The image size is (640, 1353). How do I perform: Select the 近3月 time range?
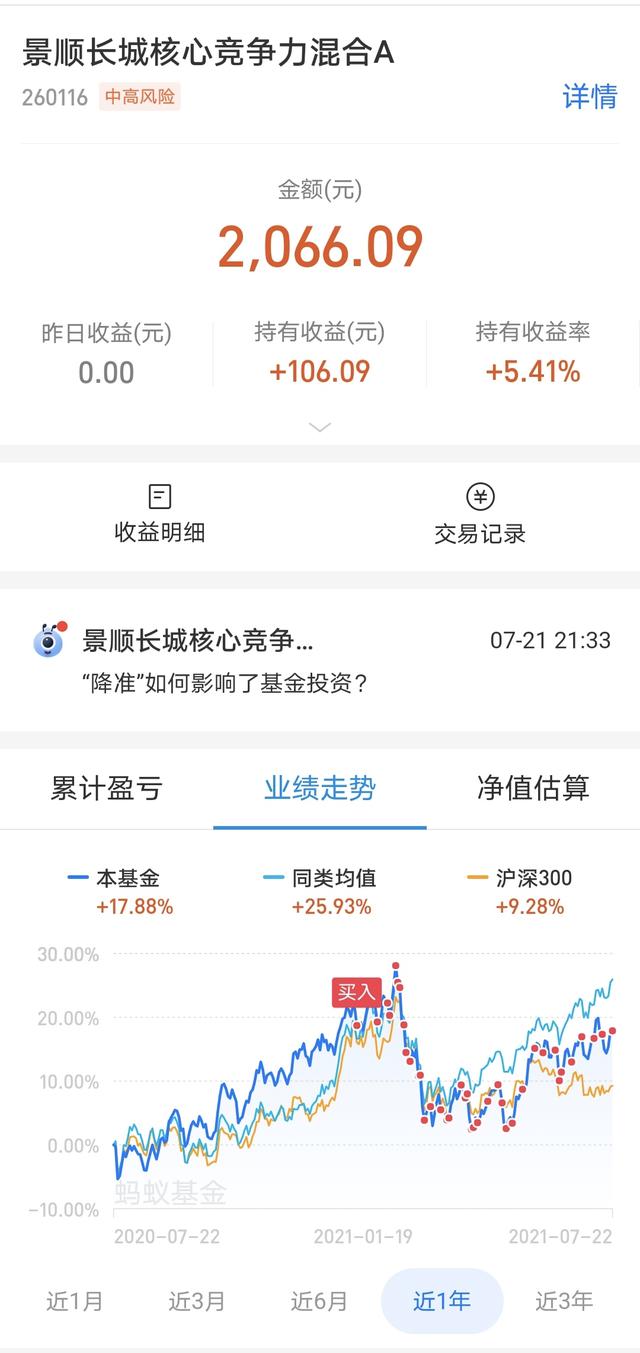[x=197, y=1301]
